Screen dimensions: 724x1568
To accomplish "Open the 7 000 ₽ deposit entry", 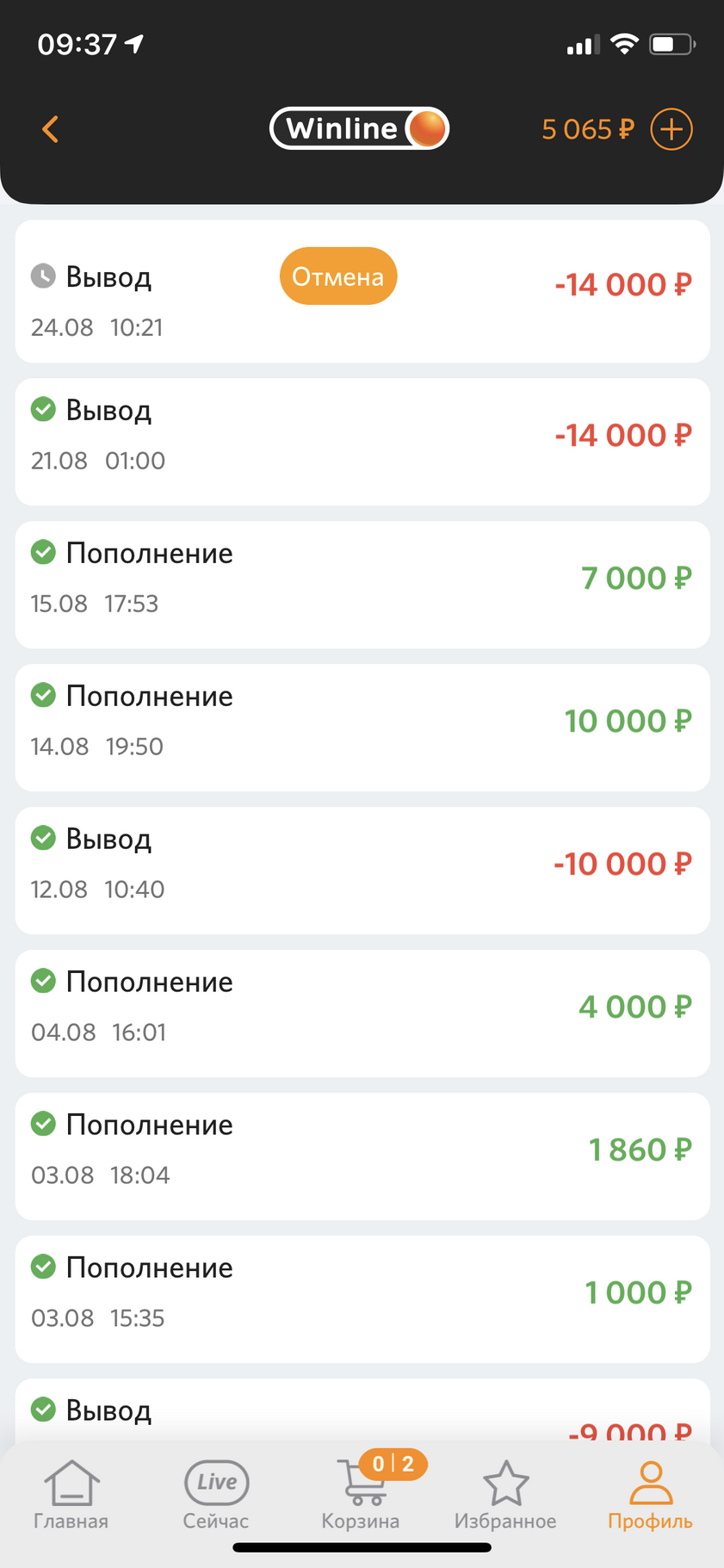I will 362,585.
